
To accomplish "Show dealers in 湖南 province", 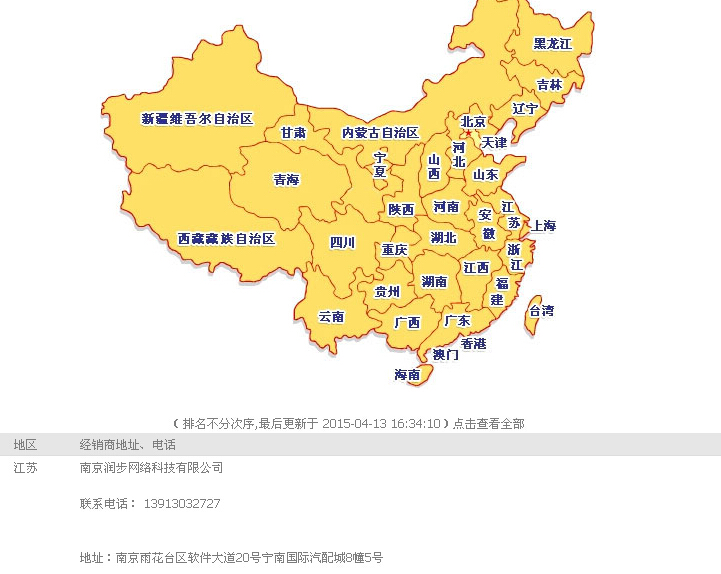I will click(x=434, y=282).
